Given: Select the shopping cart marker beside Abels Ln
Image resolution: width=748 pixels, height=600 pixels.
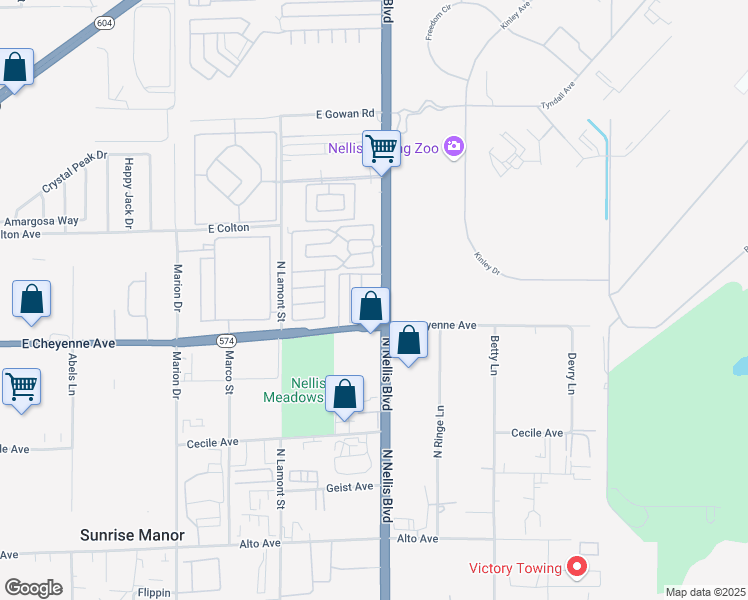Looking at the screenshot, I should [21, 386].
